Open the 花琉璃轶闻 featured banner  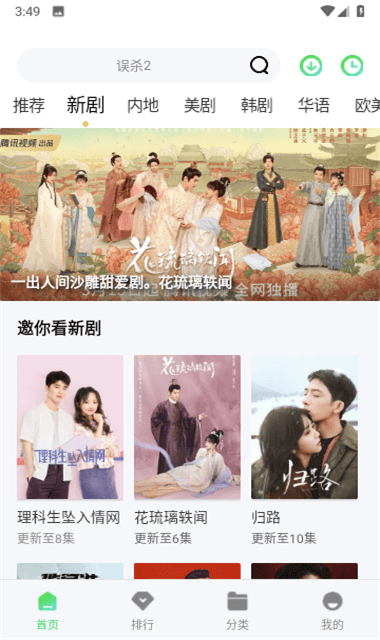[x=190, y=215]
